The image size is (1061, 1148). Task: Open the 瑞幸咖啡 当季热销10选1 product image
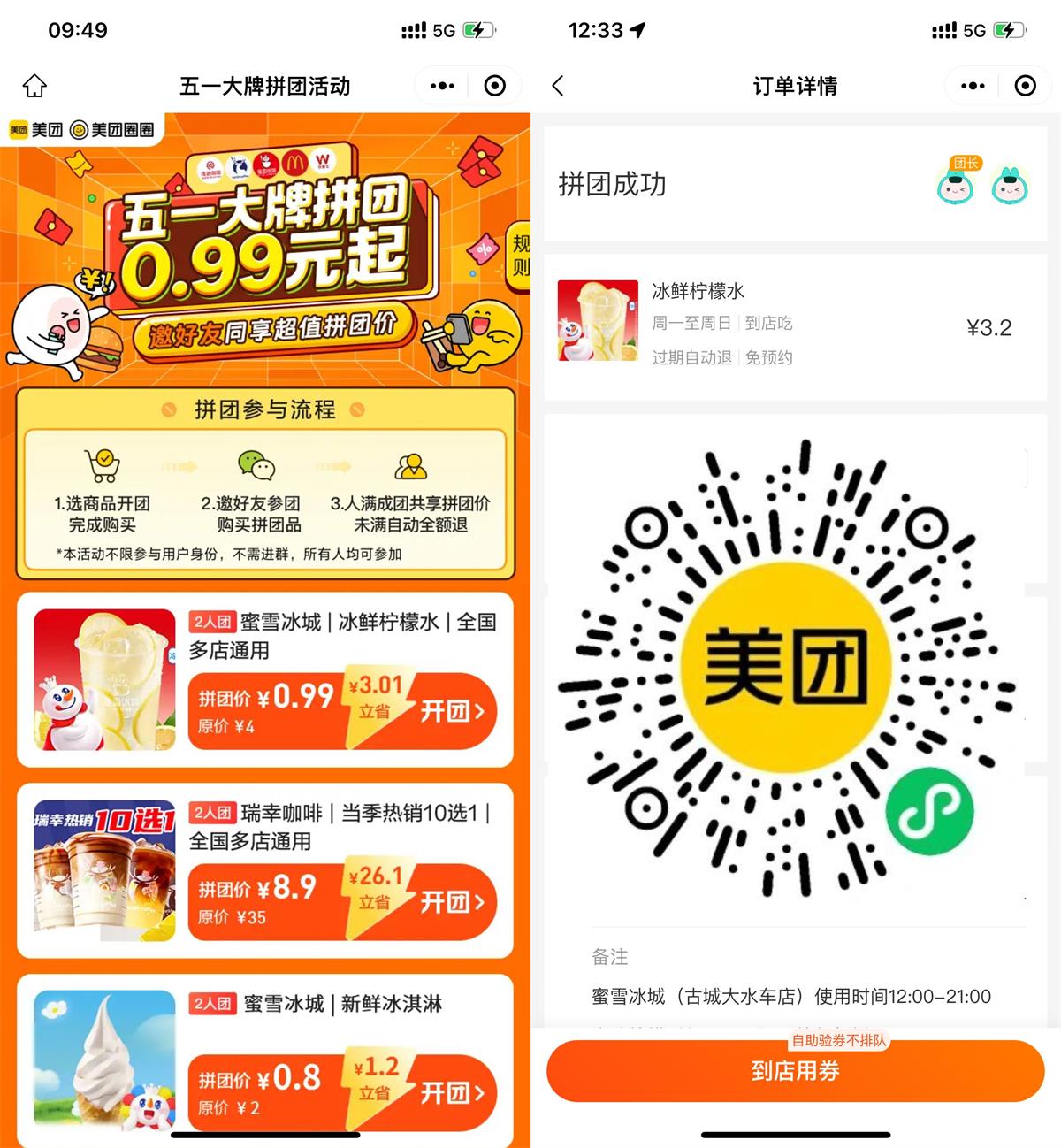coord(104,868)
